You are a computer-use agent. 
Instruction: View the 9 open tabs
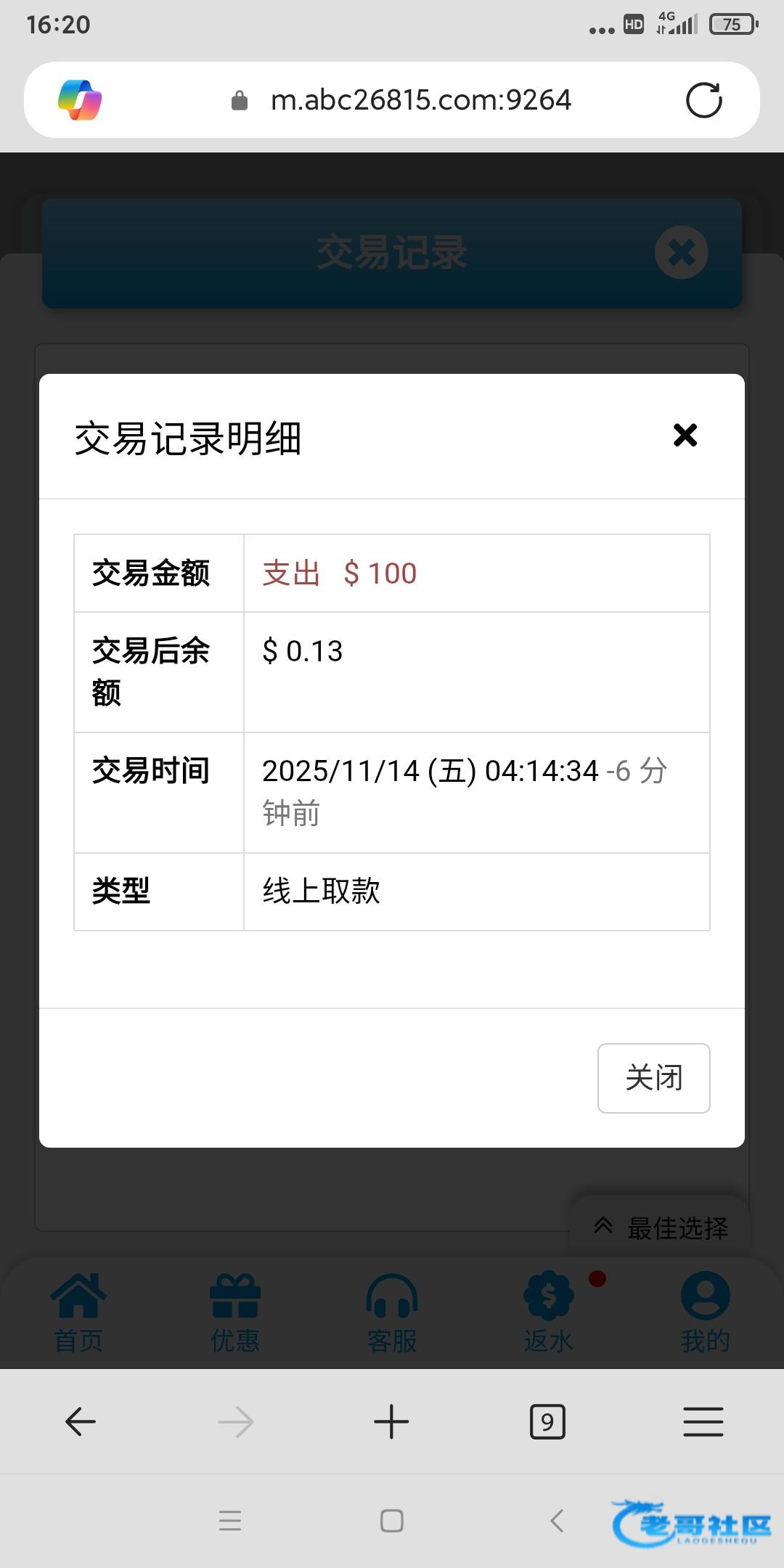tap(547, 1421)
